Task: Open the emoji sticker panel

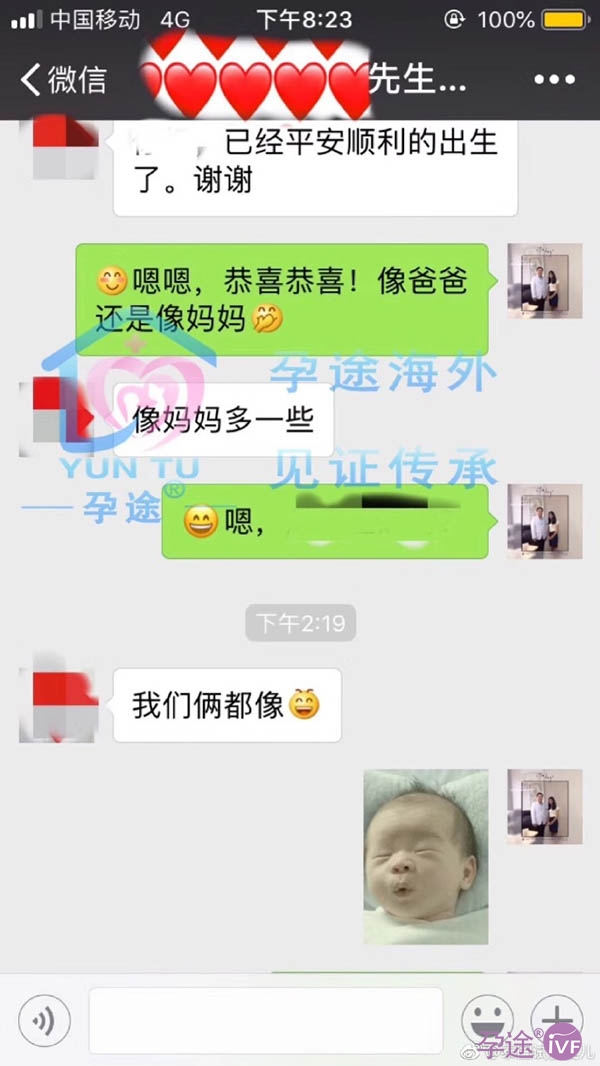Action: [487, 1020]
